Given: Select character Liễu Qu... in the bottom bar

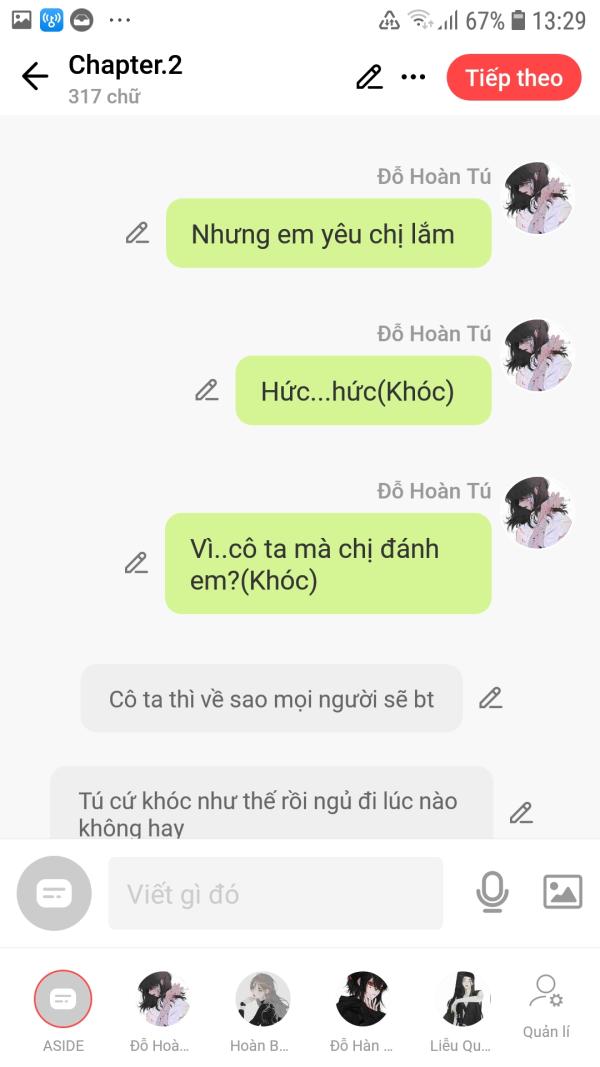Looking at the screenshot, I should (462, 1012).
